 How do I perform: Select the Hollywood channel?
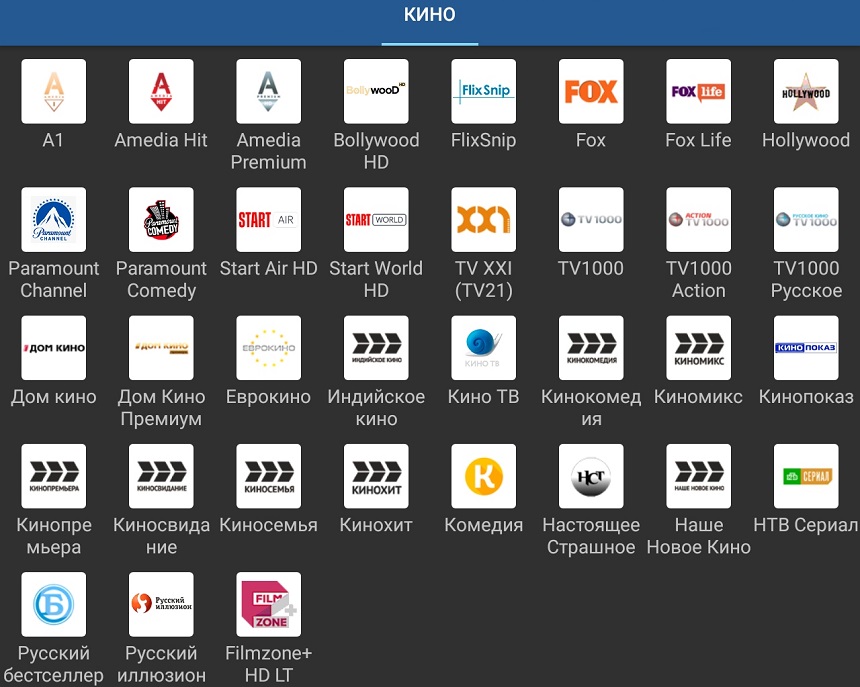pyautogui.click(x=806, y=92)
